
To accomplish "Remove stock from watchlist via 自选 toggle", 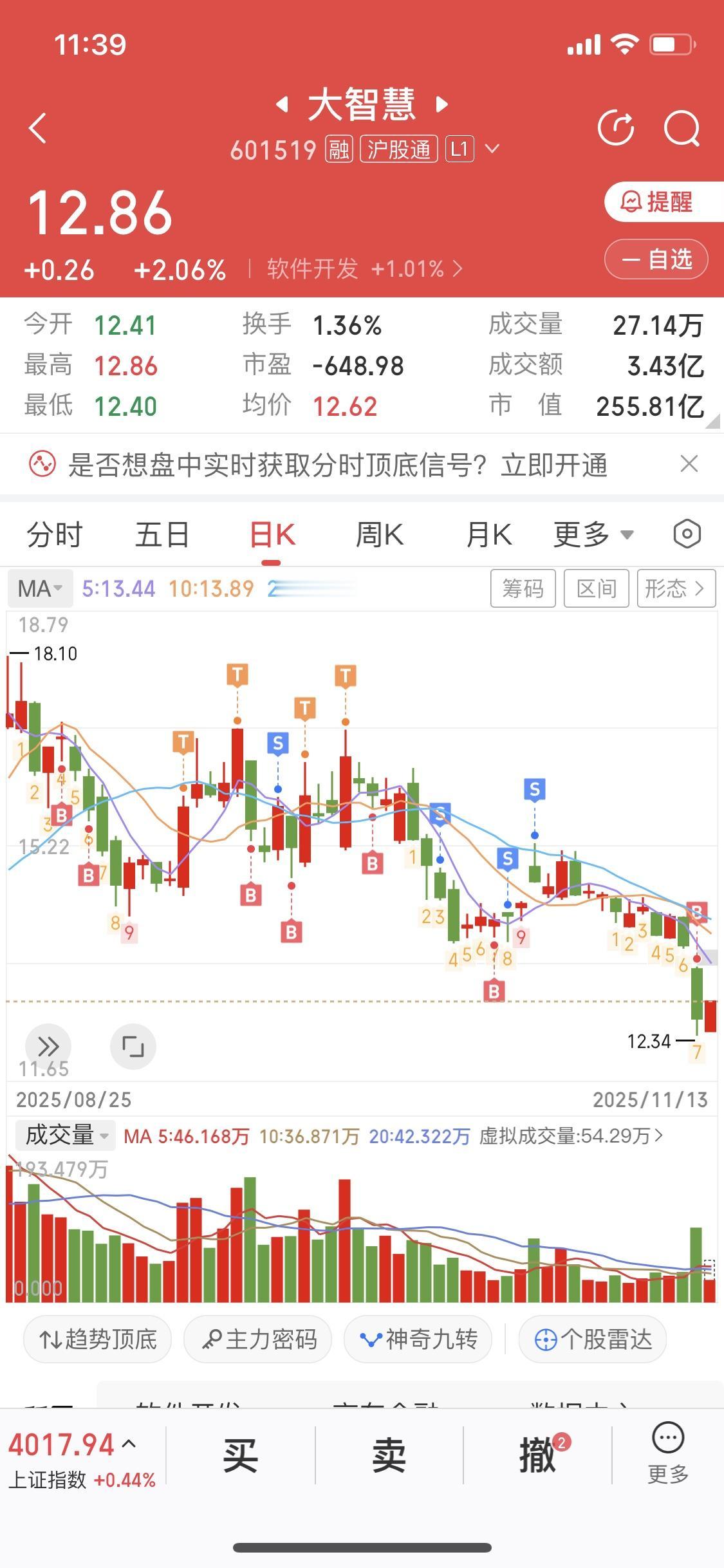I will (656, 259).
